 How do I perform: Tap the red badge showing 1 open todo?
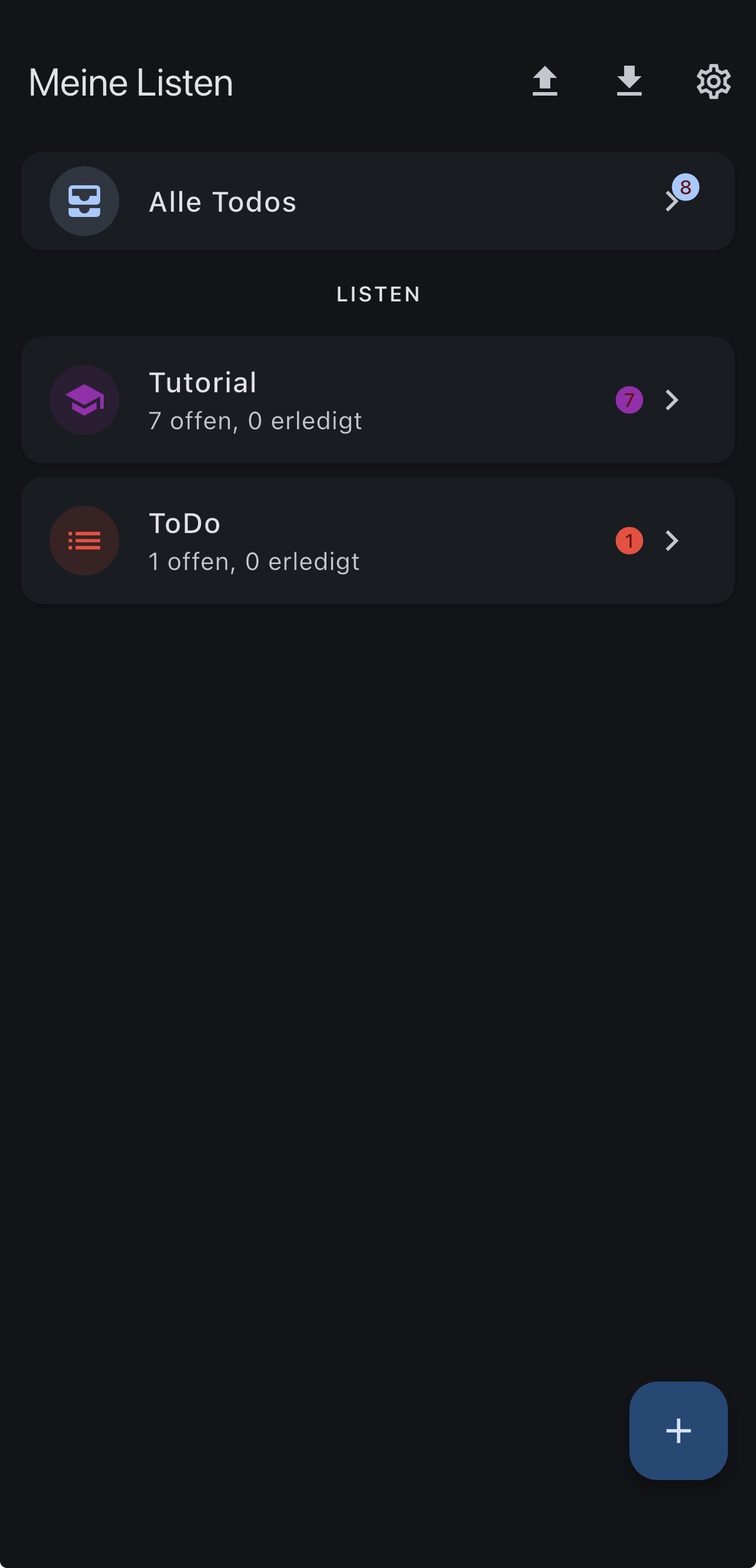click(x=629, y=541)
